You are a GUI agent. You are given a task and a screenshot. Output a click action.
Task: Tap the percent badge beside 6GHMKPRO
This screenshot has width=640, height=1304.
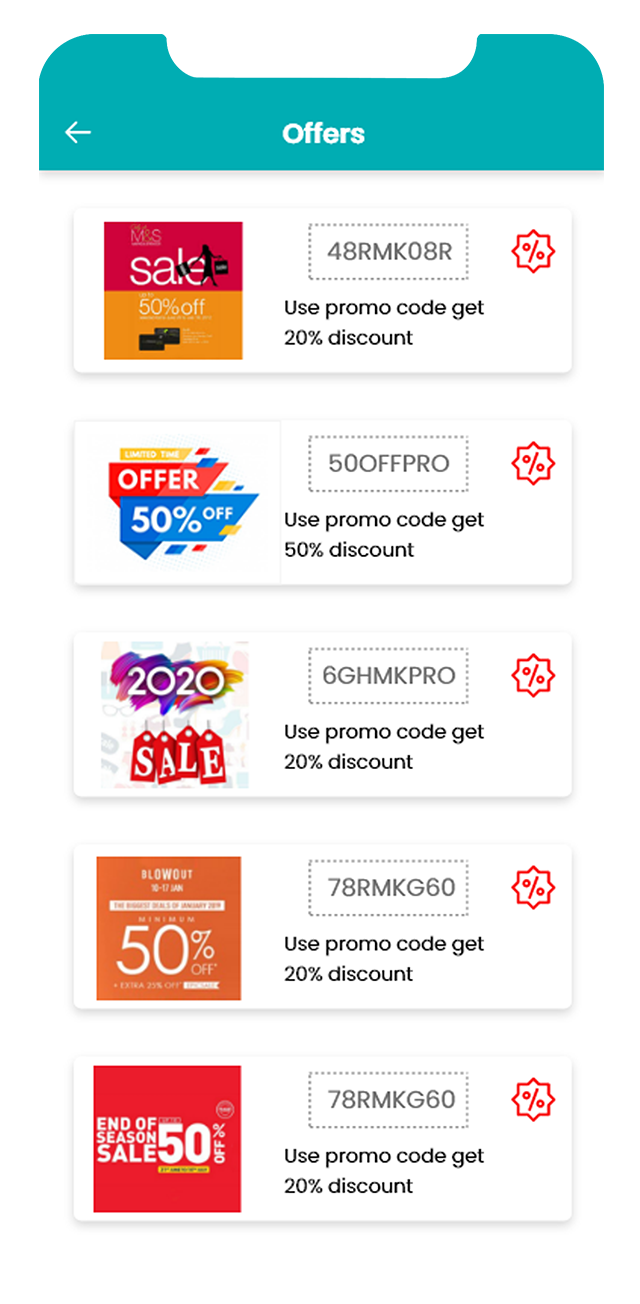[x=533, y=676]
